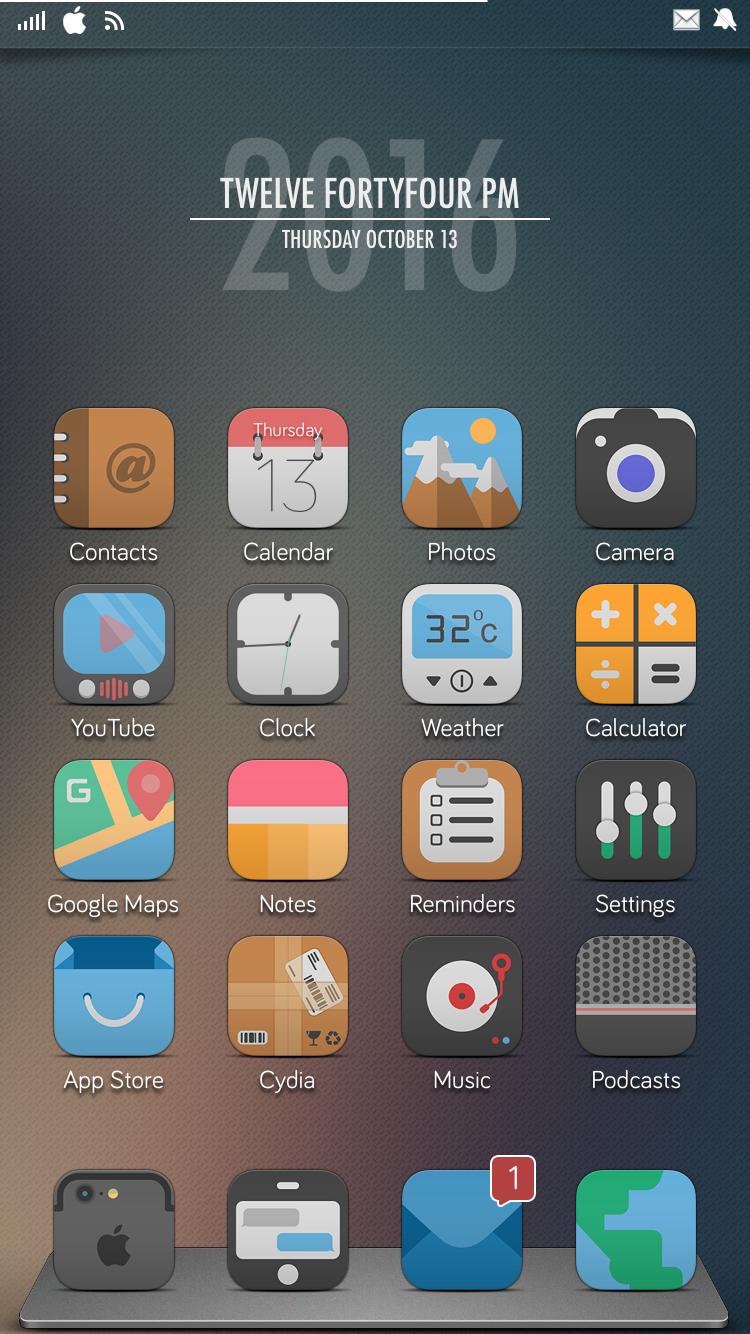Open the Calculator app
Viewport: 750px width, 1334px height.
point(635,644)
